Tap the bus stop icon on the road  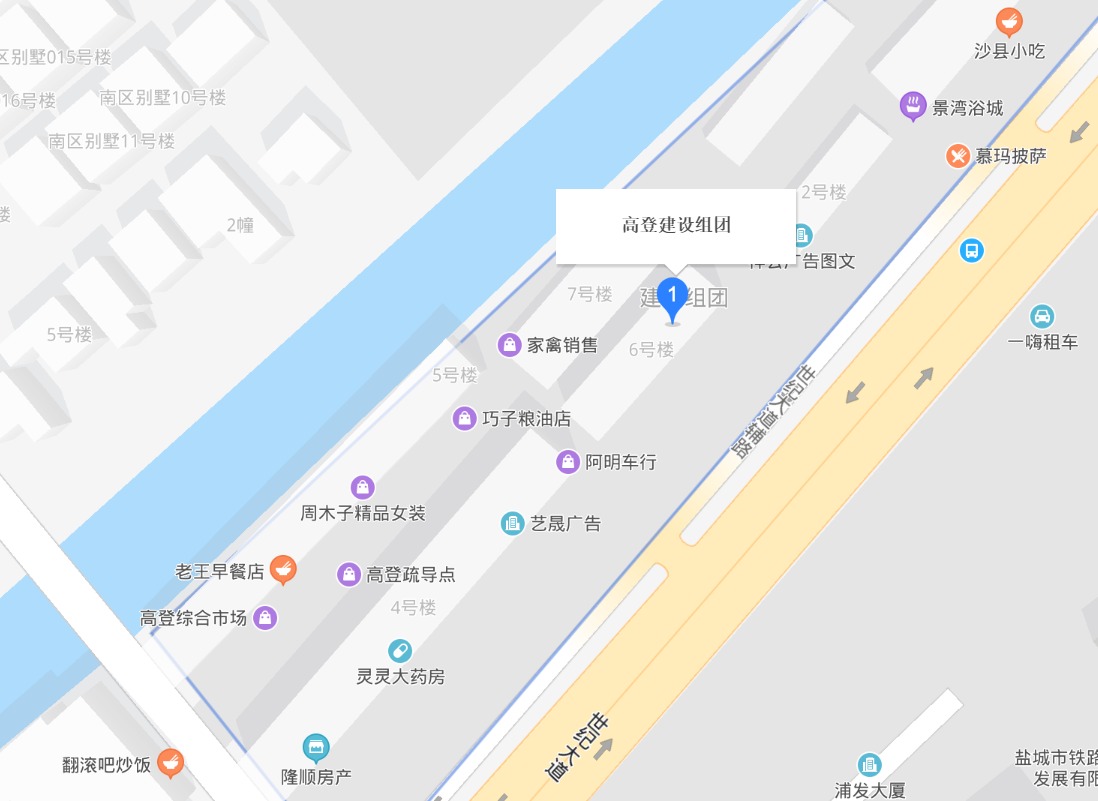[x=971, y=250]
